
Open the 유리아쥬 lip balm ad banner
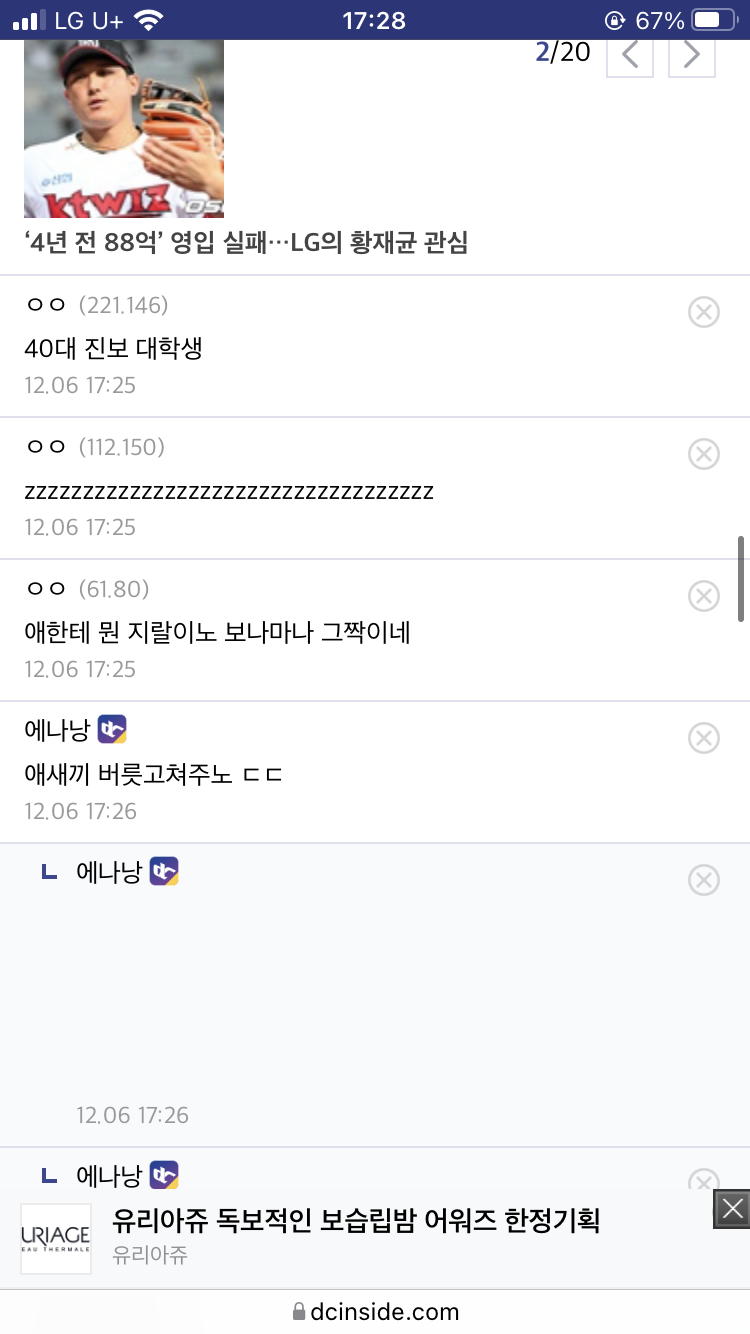coord(355,1237)
